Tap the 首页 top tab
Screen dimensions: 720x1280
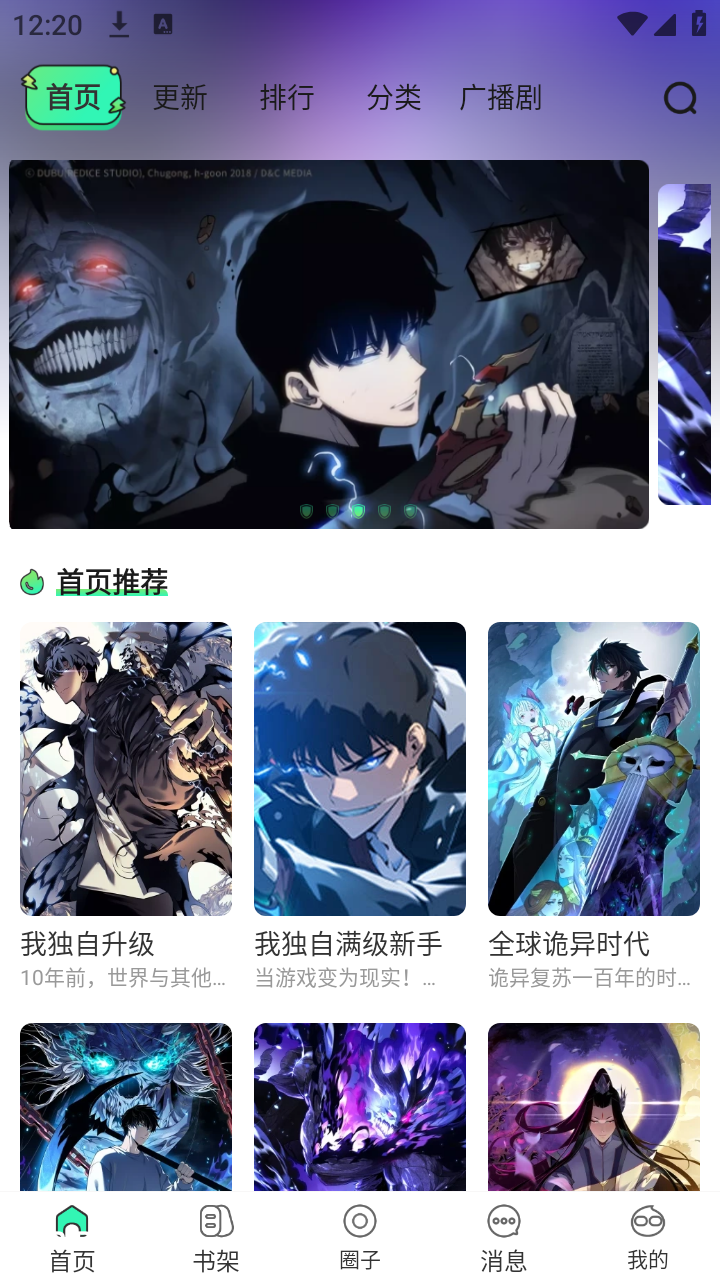coord(73,98)
